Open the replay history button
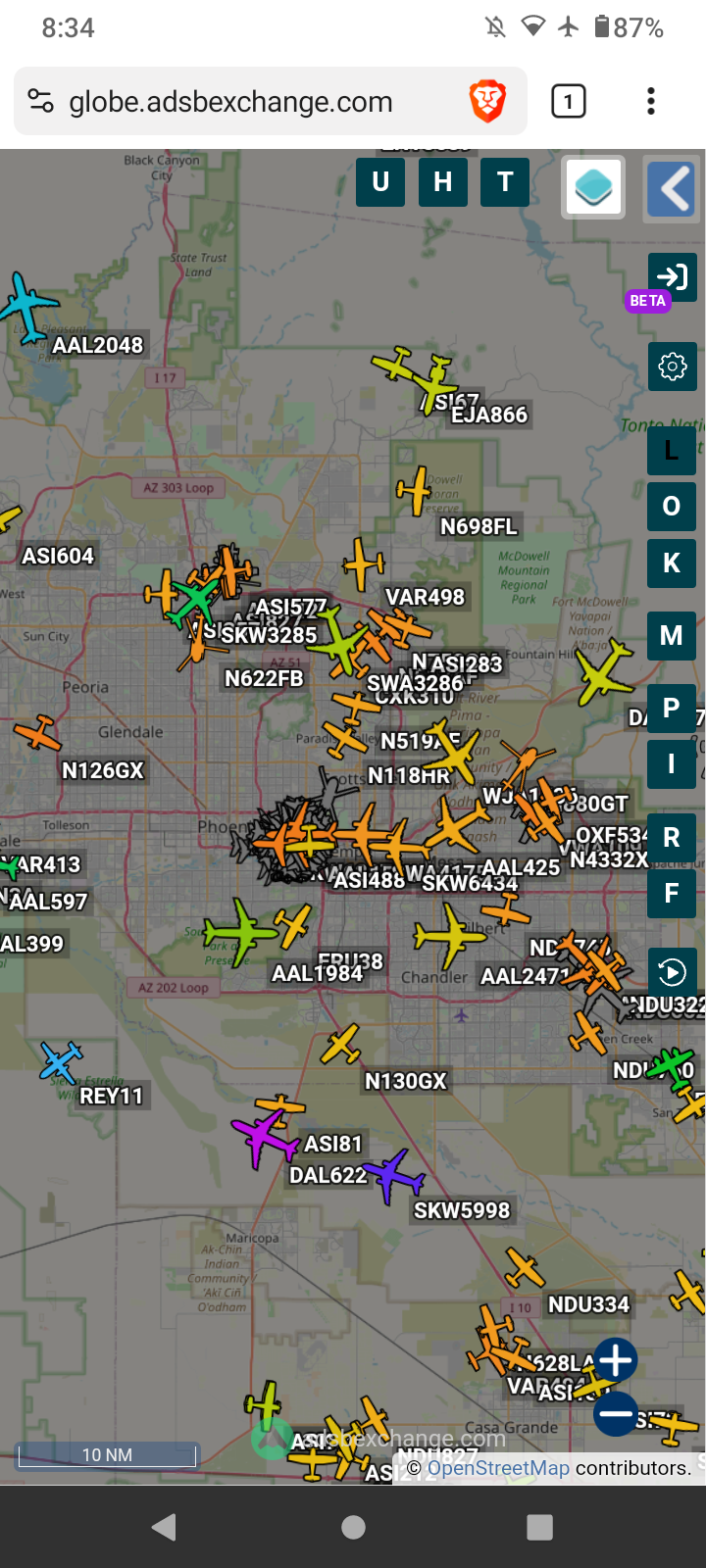The height and width of the screenshot is (1568, 706). 672,973
